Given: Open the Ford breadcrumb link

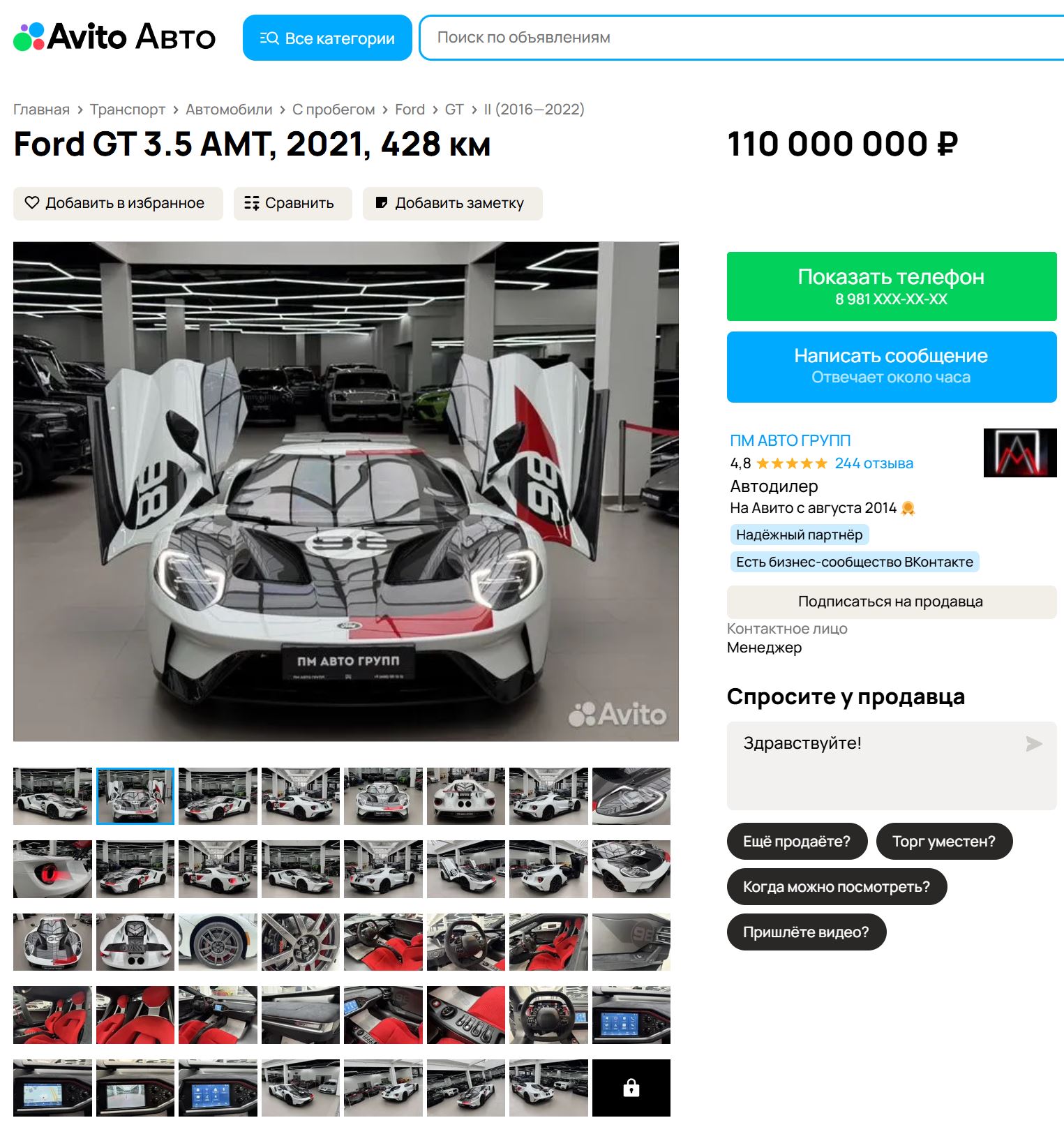Looking at the screenshot, I should pos(410,110).
